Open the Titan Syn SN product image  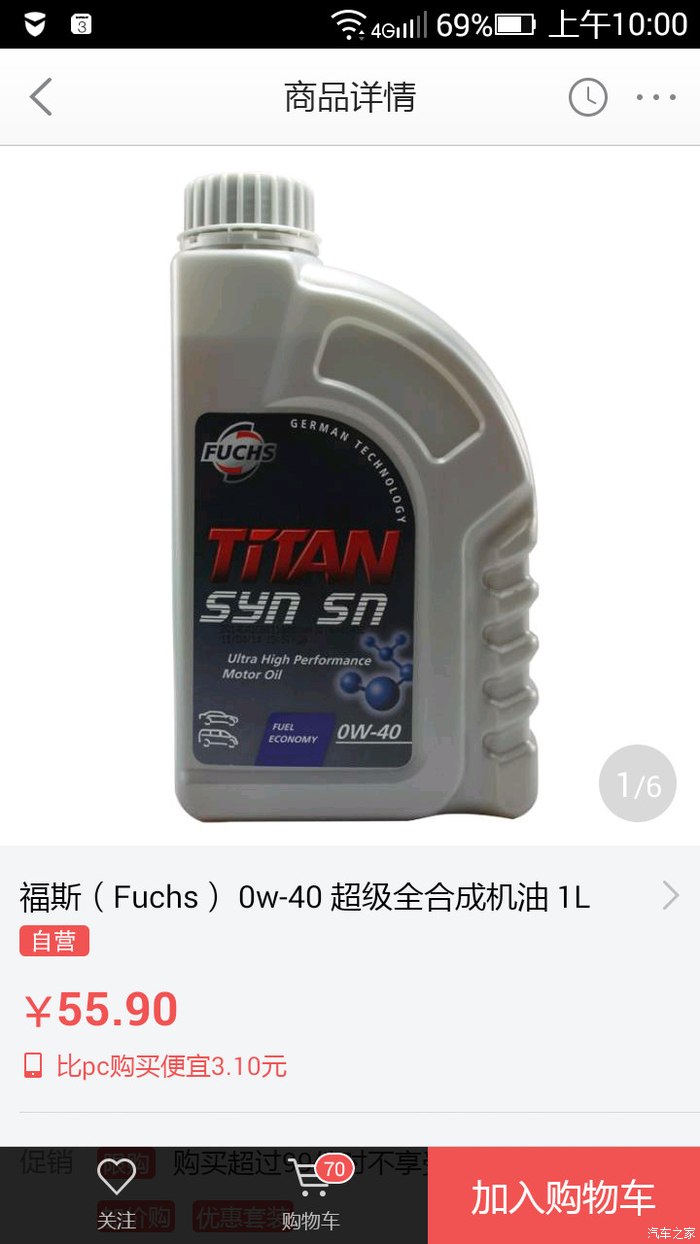coord(350,495)
